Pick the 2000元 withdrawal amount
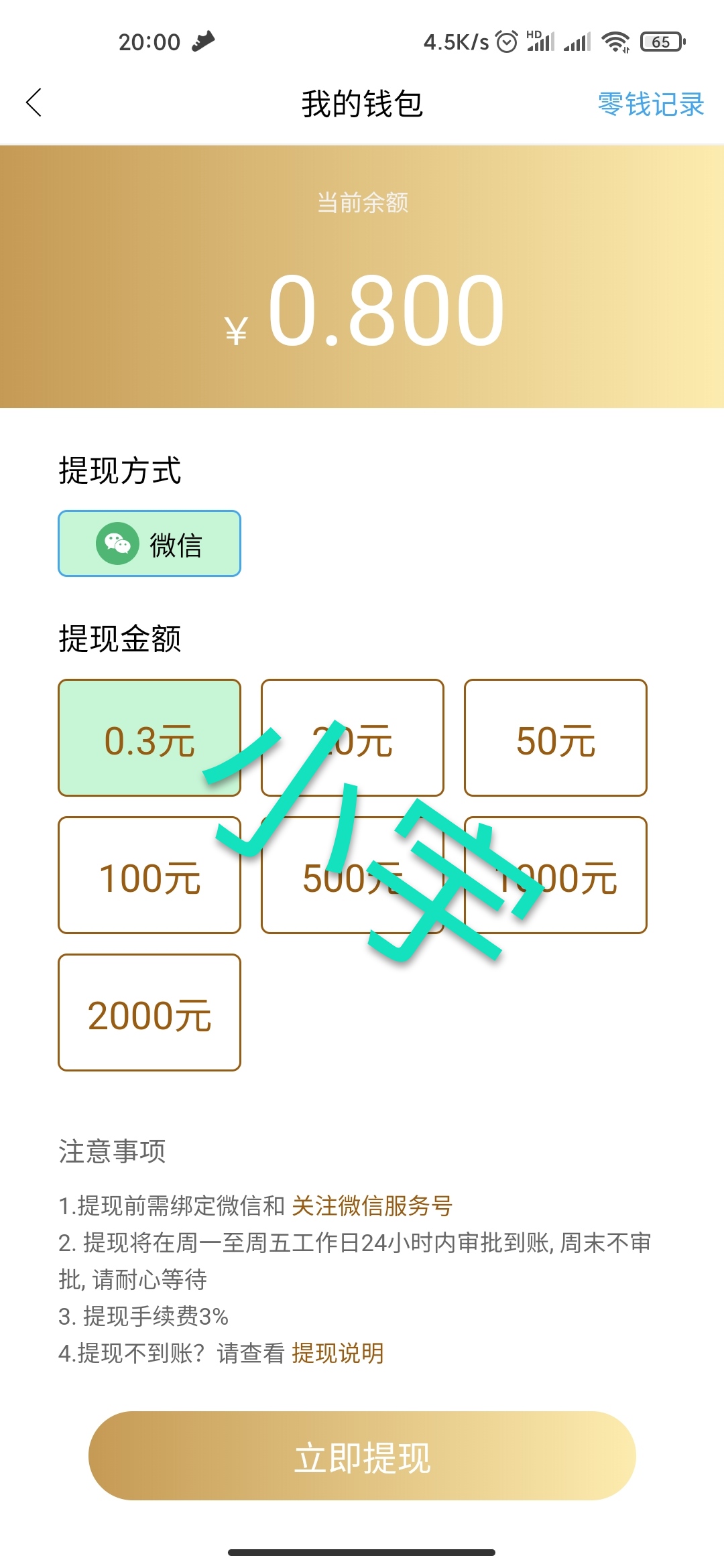Image resolution: width=724 pixels, height=1568 pixels. [x=149, y=1012]
